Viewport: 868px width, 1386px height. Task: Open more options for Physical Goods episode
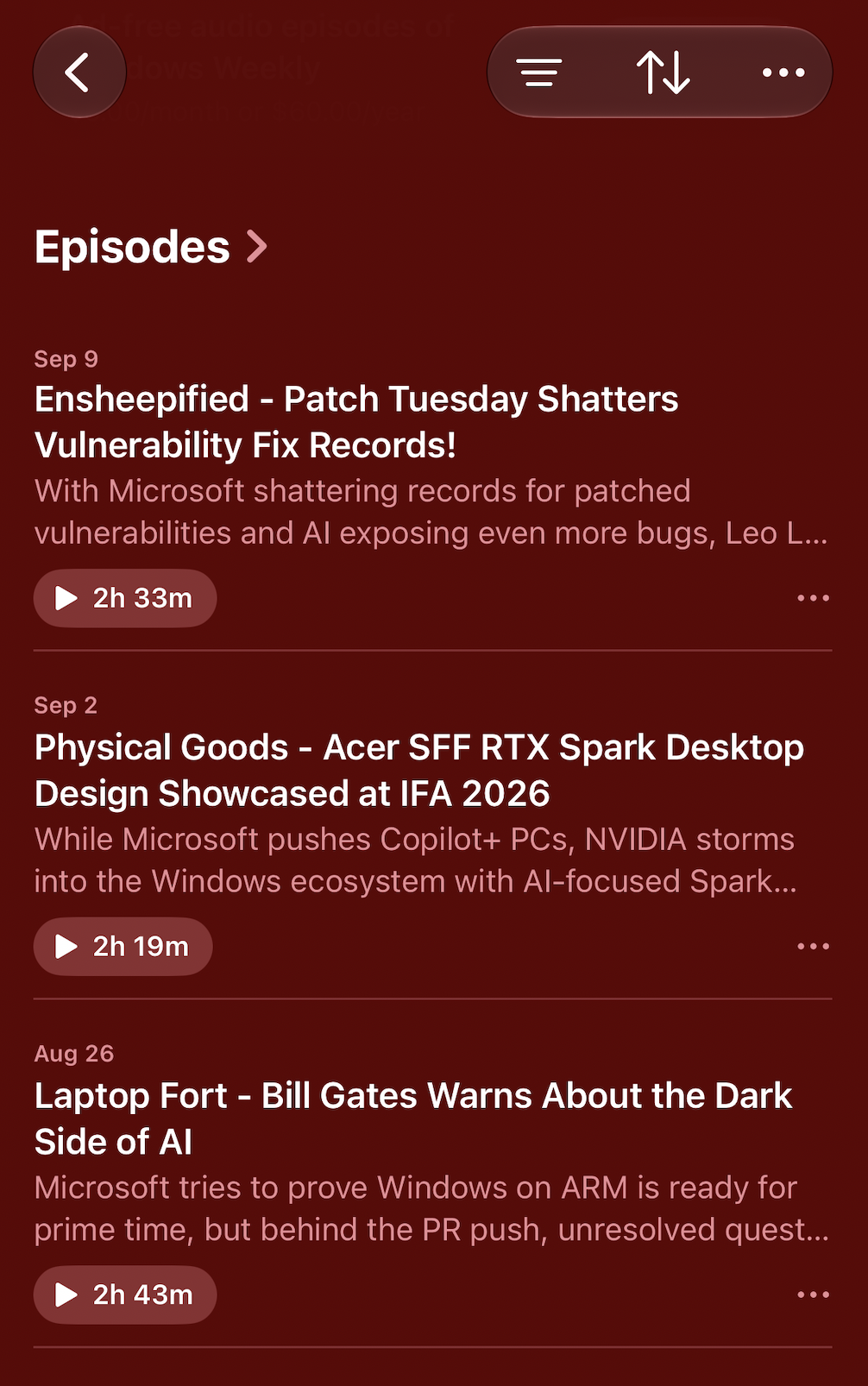tap(813, 947)
